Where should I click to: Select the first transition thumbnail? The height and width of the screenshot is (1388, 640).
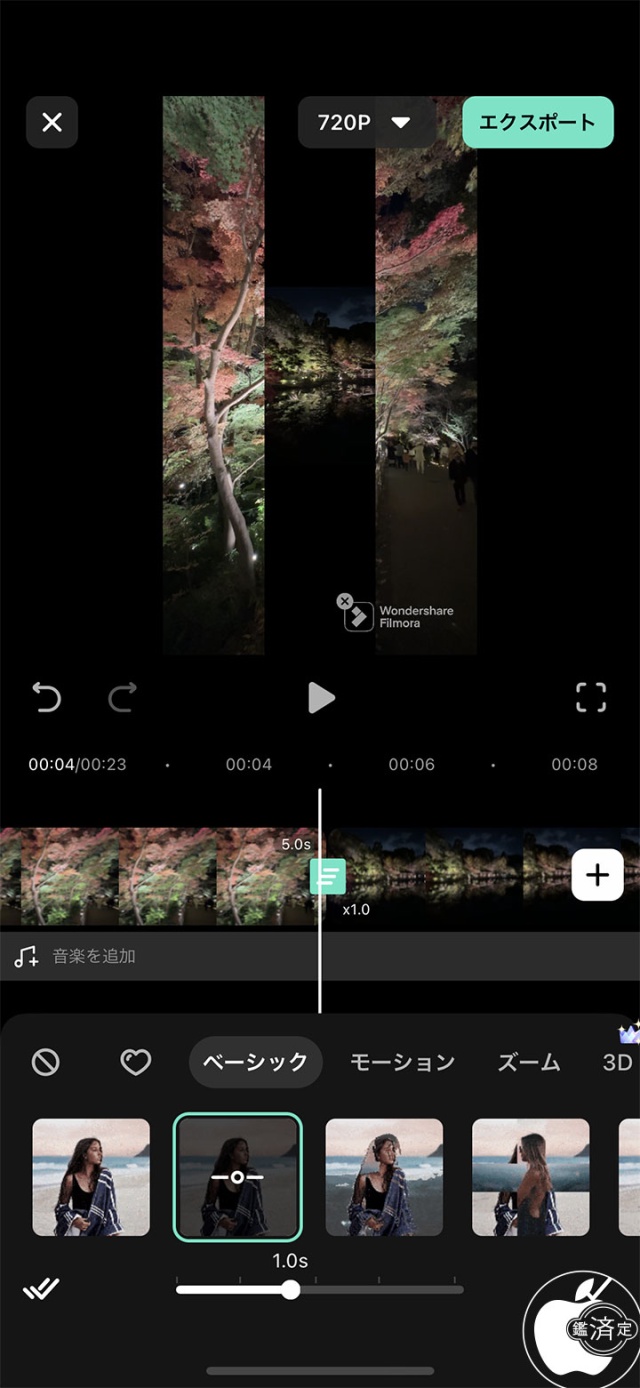click(91, 1177)
